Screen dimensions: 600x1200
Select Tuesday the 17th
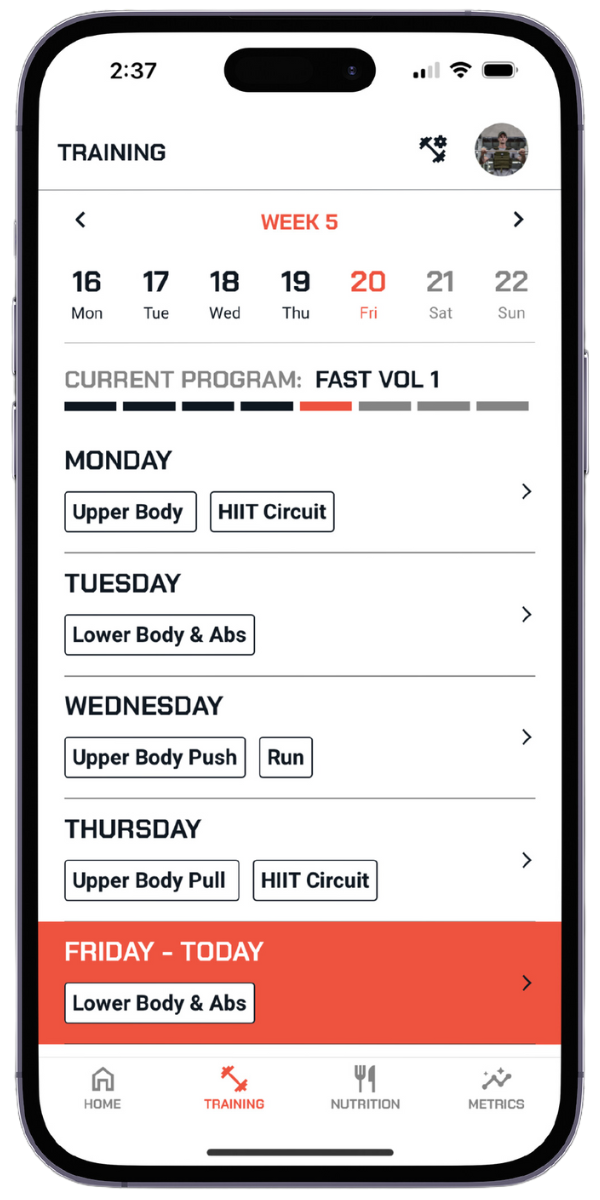click(156, 295)
